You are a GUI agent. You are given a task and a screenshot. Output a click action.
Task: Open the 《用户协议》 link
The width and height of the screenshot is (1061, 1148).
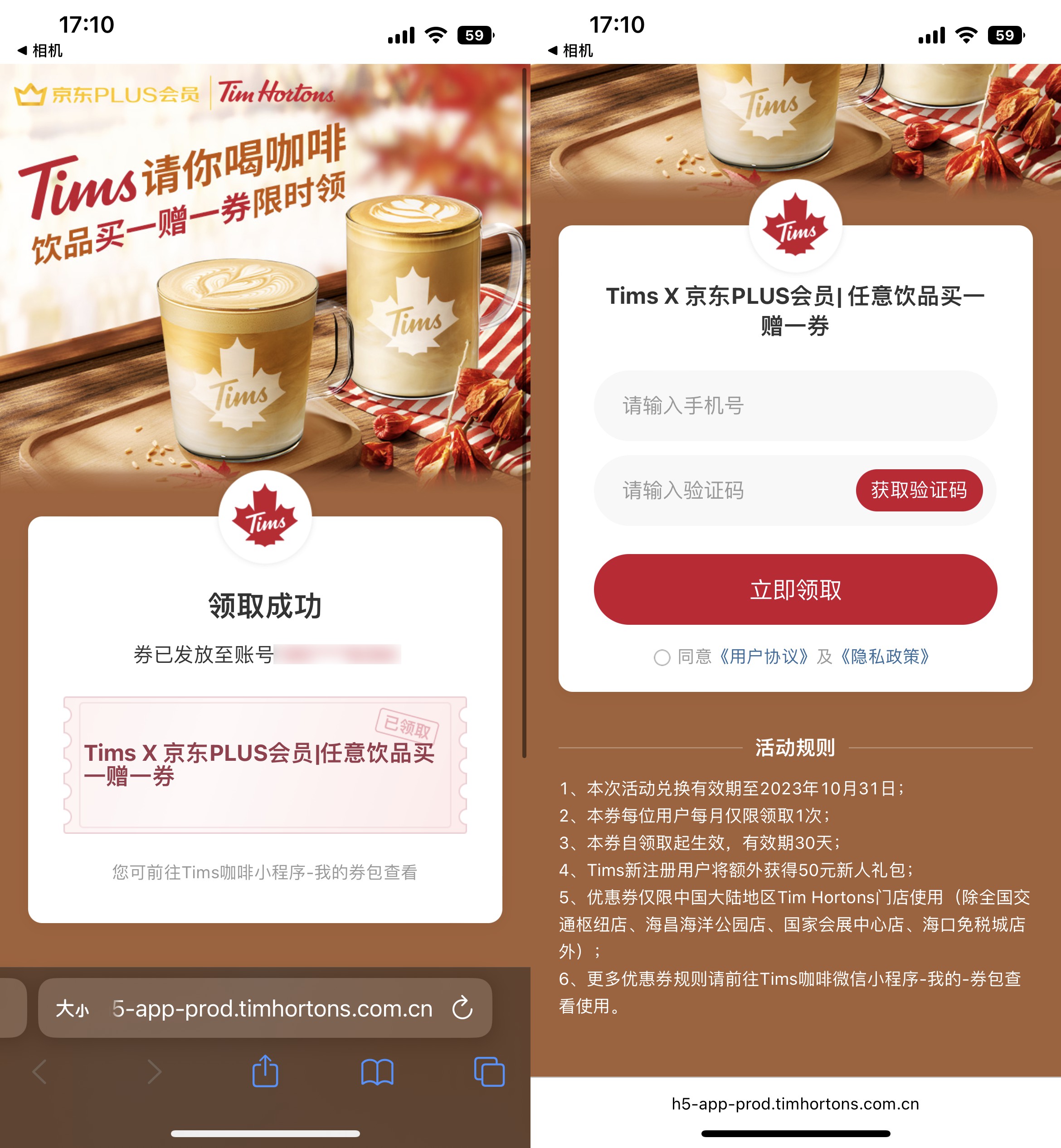tap(764, 657)
